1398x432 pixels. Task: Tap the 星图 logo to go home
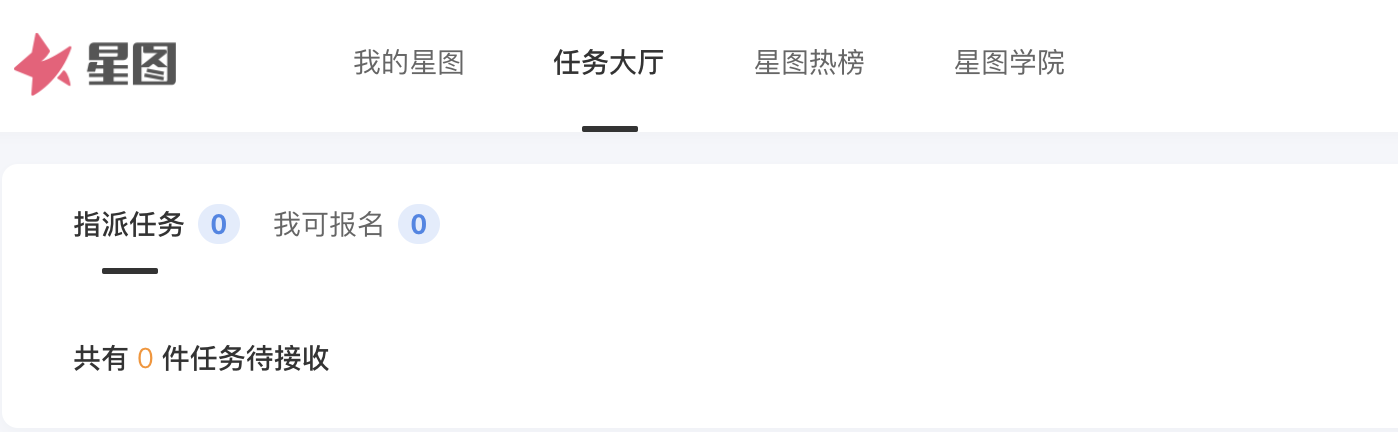click(x=96, y=64)
